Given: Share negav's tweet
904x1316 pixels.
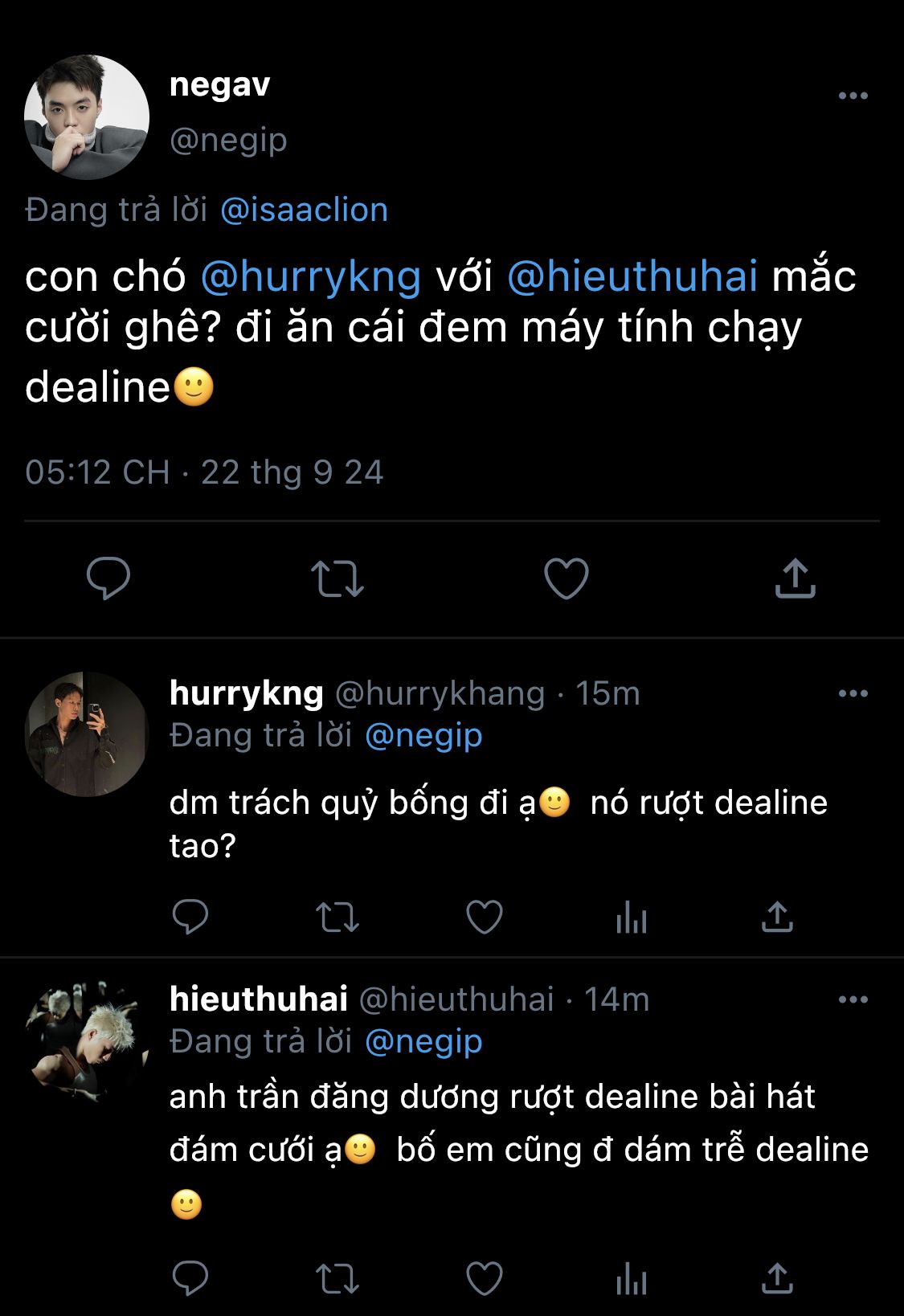Looking at the screenshot, I should point(795,578).
